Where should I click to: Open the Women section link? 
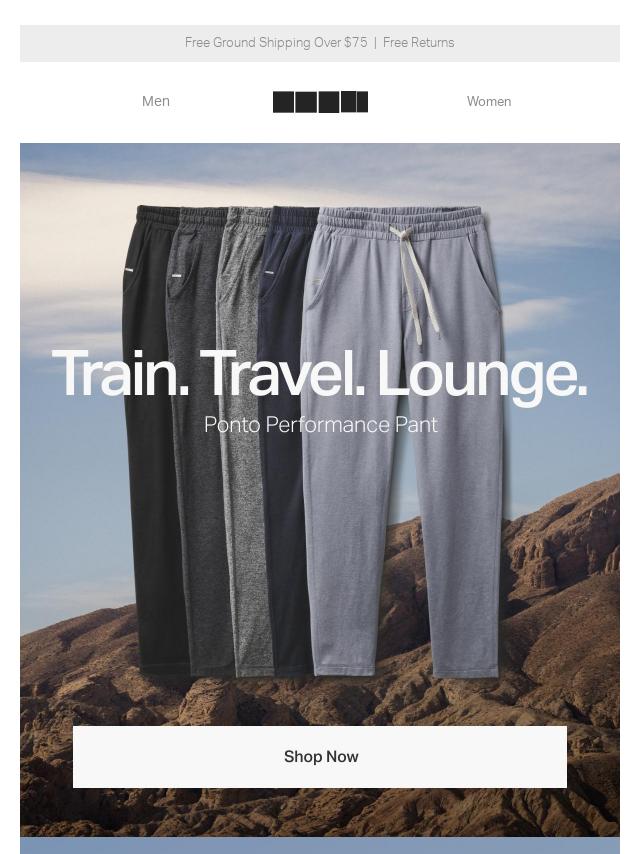tap(488, 101)
